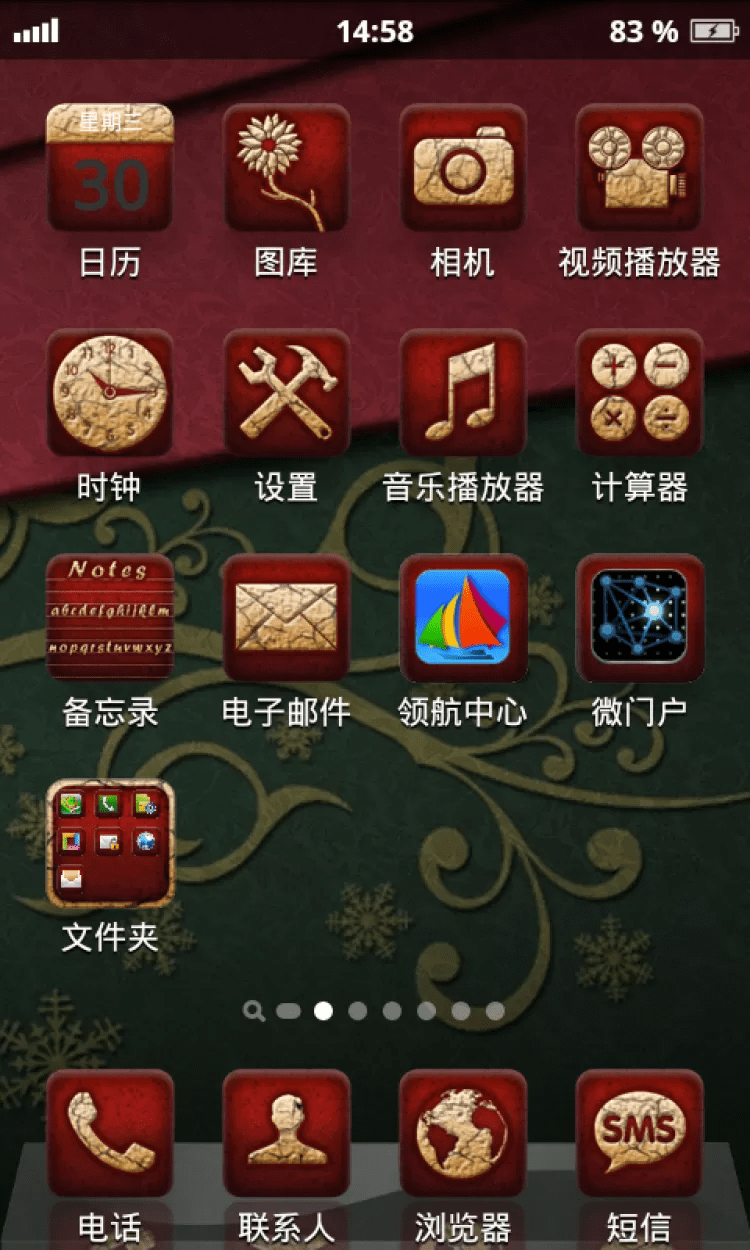
Task: Check 电子邮件 email app
Action: tap(286, 618)
